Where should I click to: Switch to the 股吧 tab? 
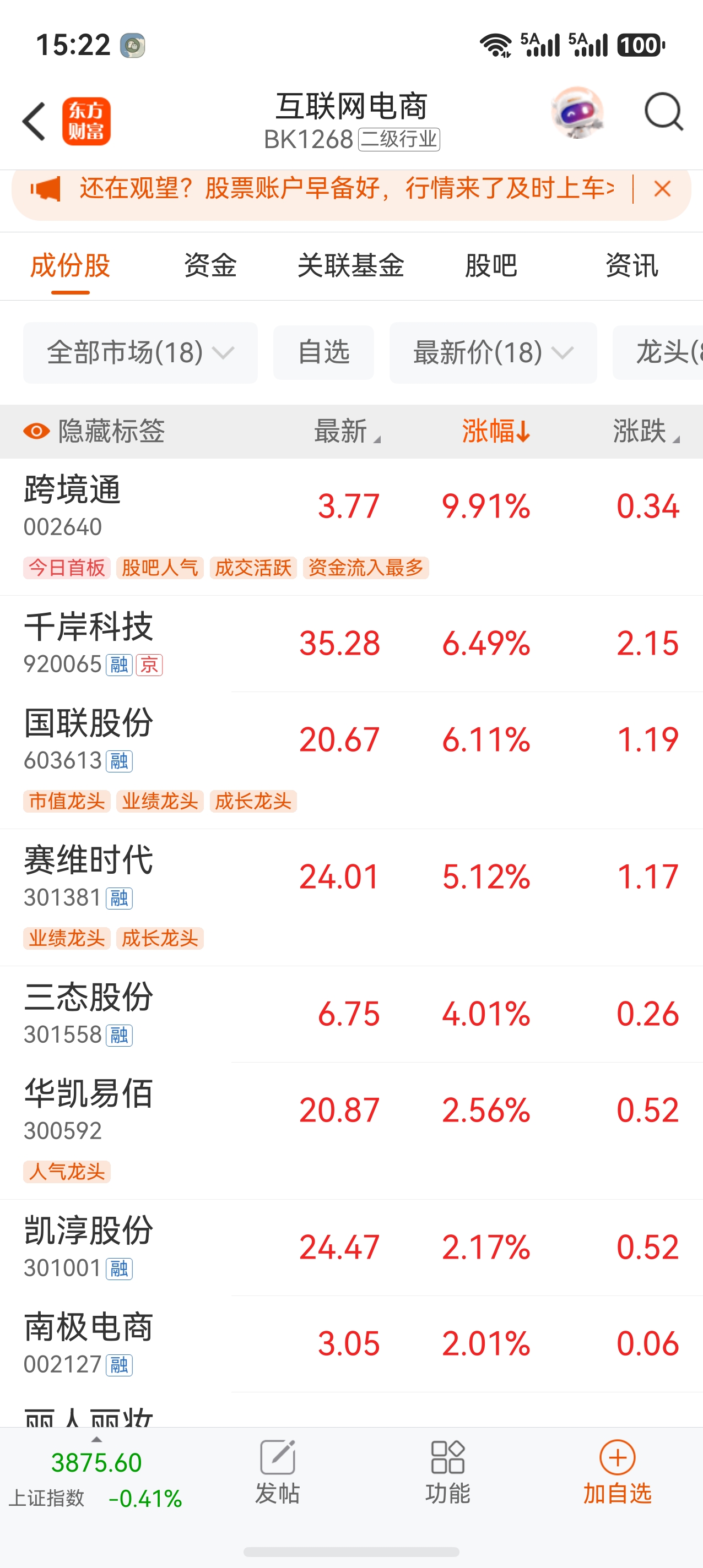(491, 266)
